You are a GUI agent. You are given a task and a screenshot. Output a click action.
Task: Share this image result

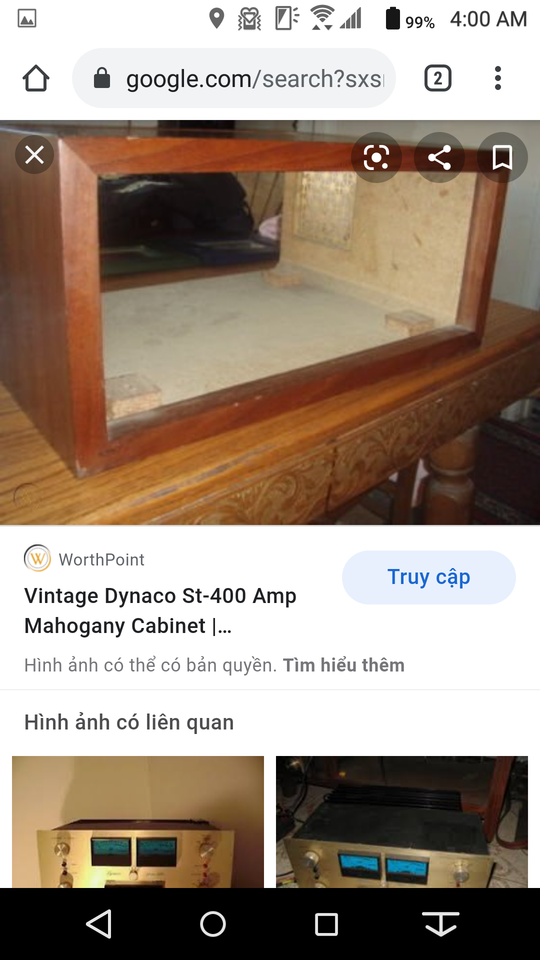click(439, 158)
